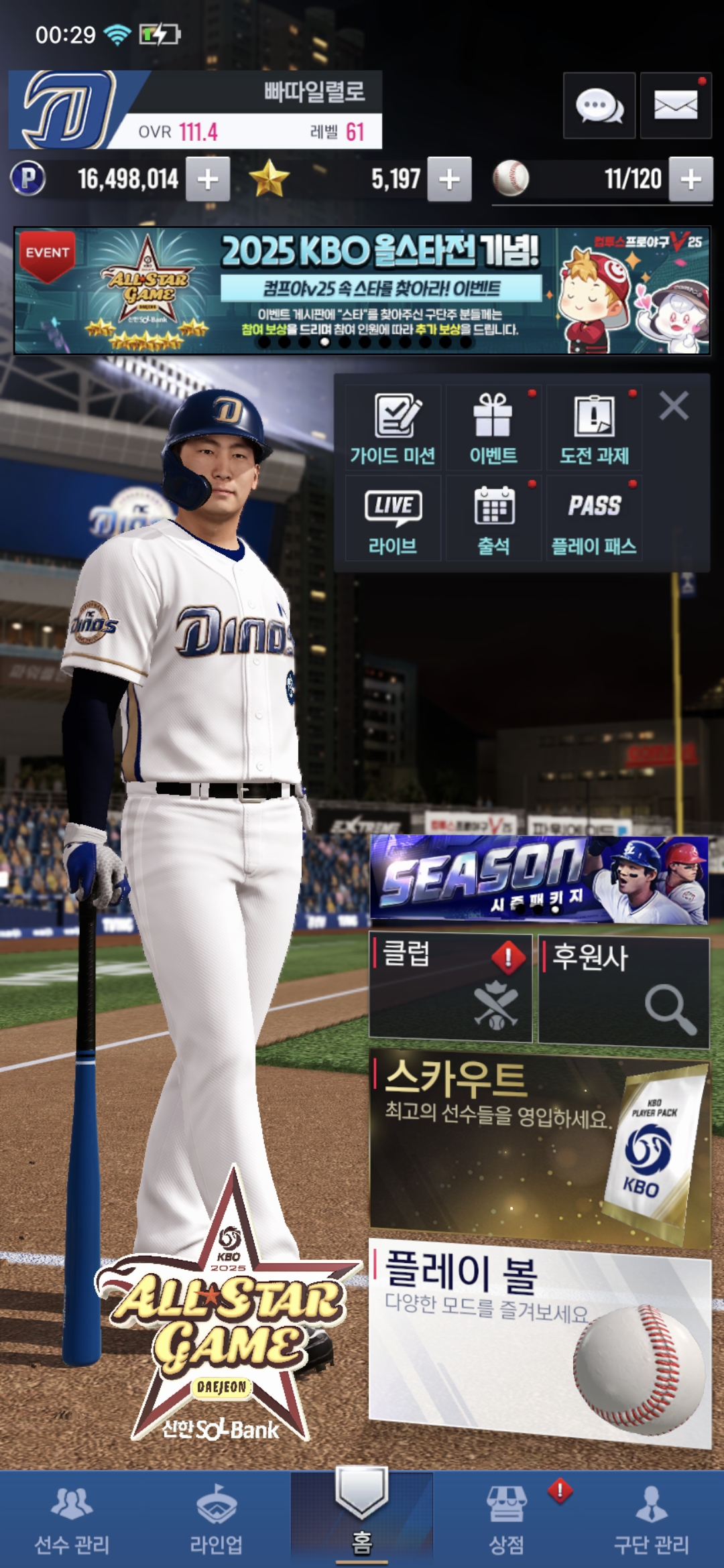Open 스카우트 to recruit players
Viewport: 724px width, 1568px height.
[x=539, y=1147]
